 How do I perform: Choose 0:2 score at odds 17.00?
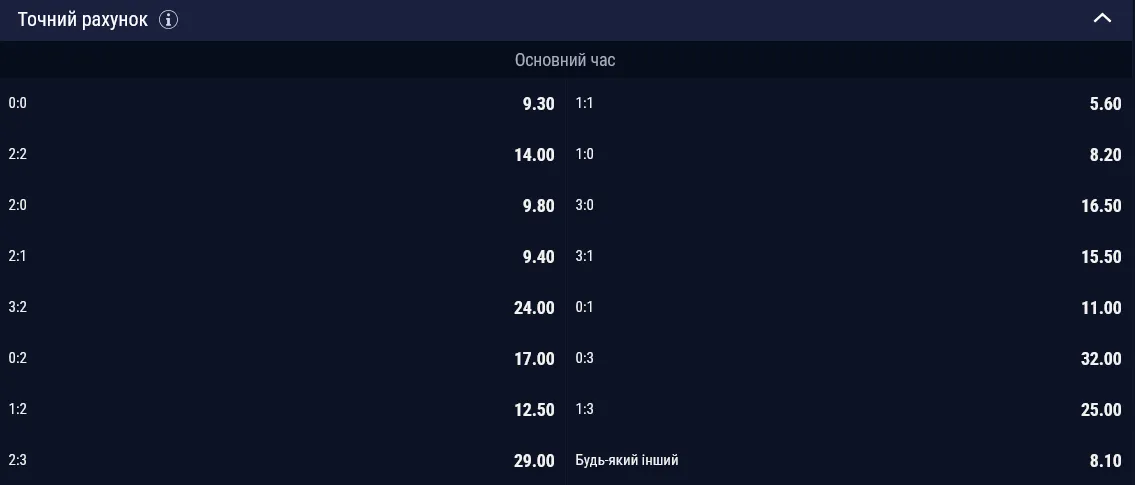(x=283, y=359)
